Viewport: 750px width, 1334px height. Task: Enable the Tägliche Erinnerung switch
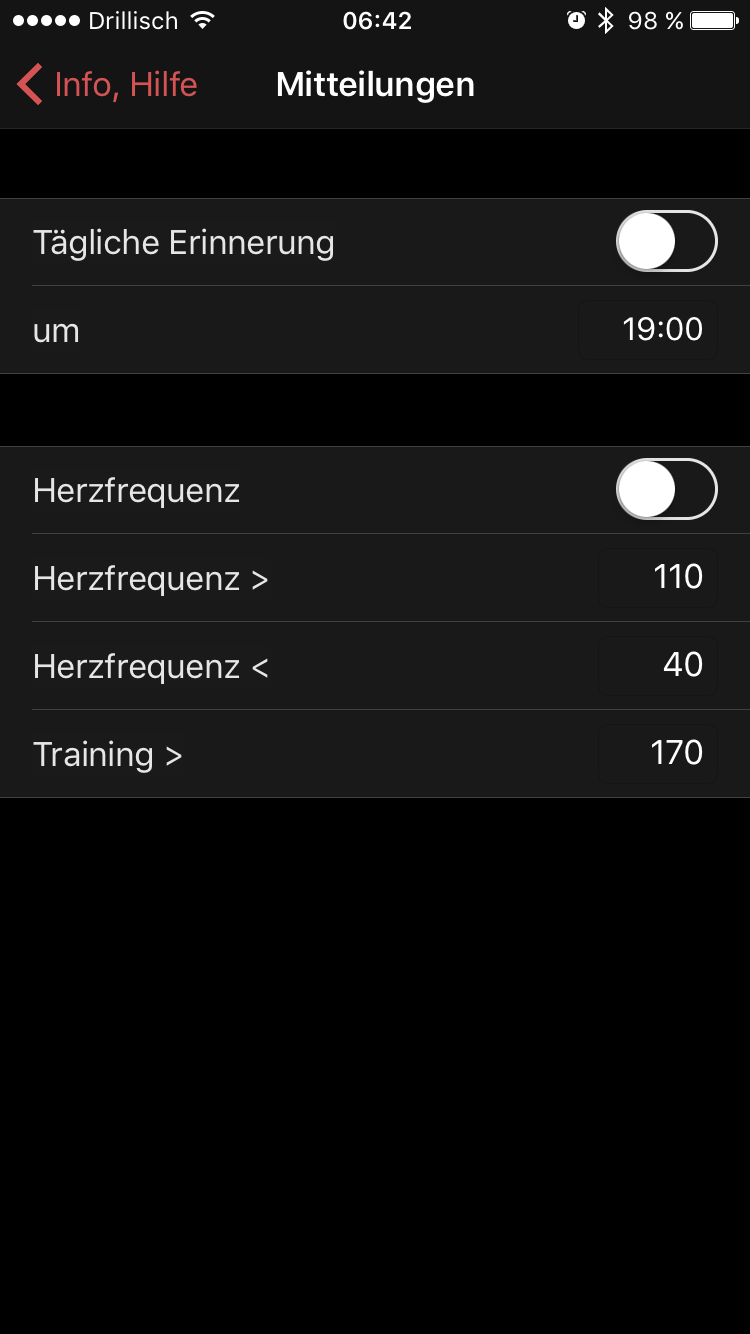[666, 242]
